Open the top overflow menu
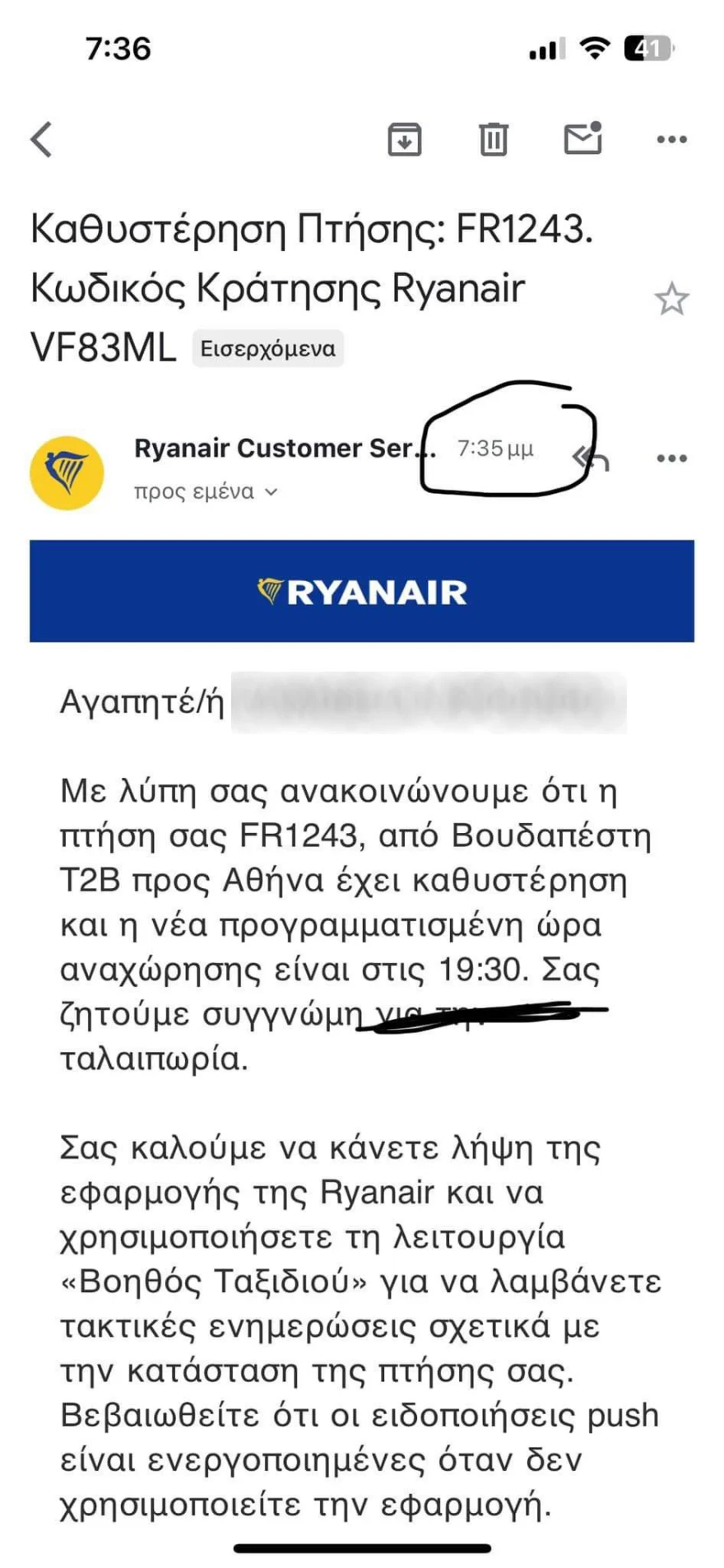The image size is (724, 1568). tap(671, 139)
